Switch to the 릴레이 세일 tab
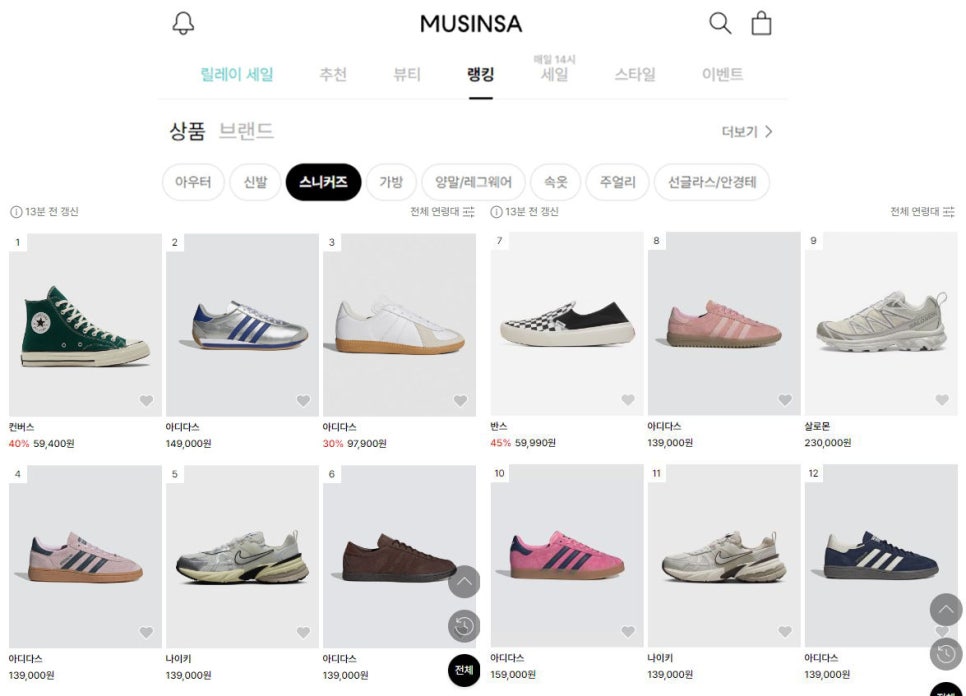Screen dimensions: 966x696 coord(237,75)
